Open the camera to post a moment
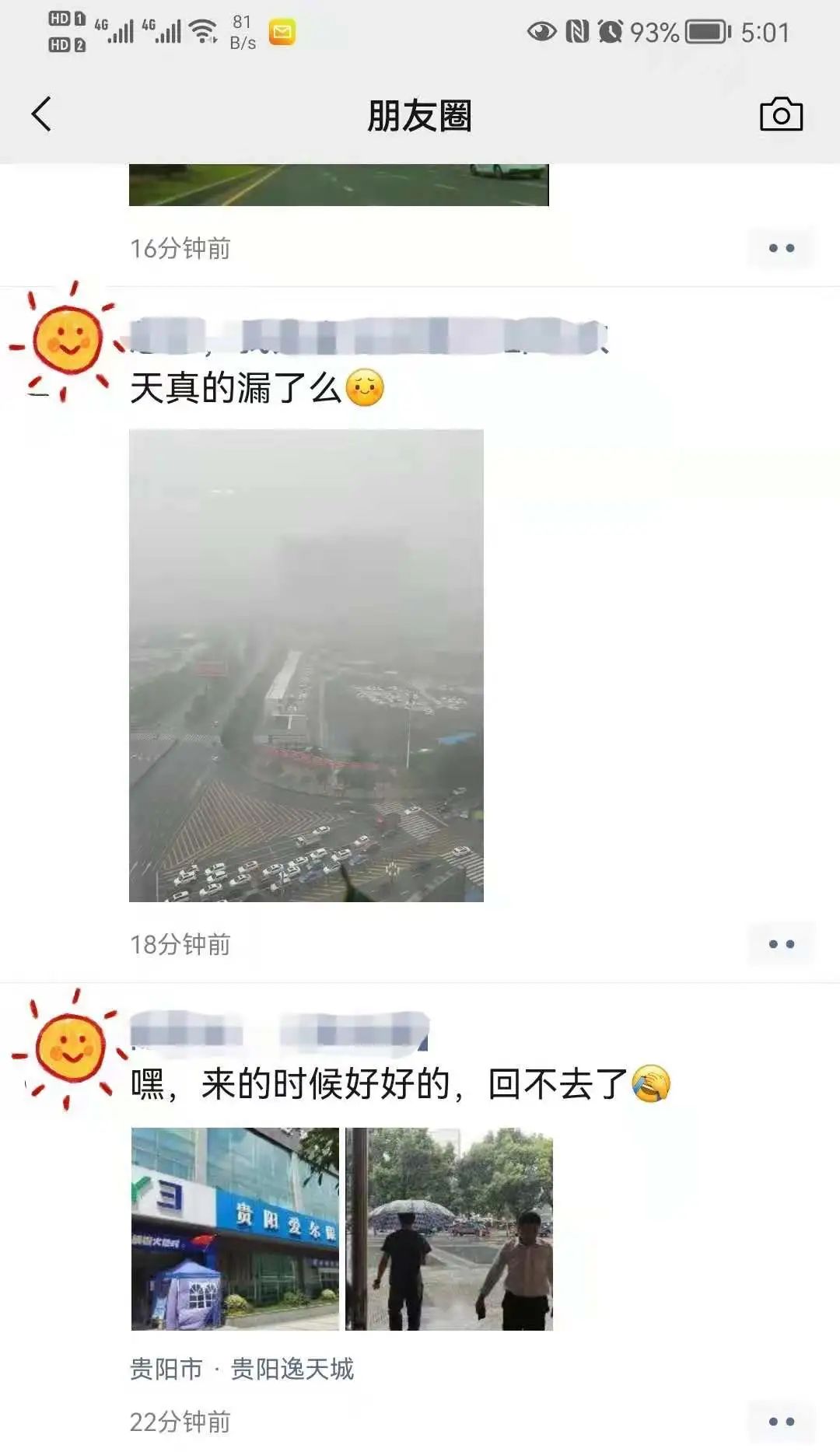This screenshot has width=840, height=1452. tap(781, 115)
